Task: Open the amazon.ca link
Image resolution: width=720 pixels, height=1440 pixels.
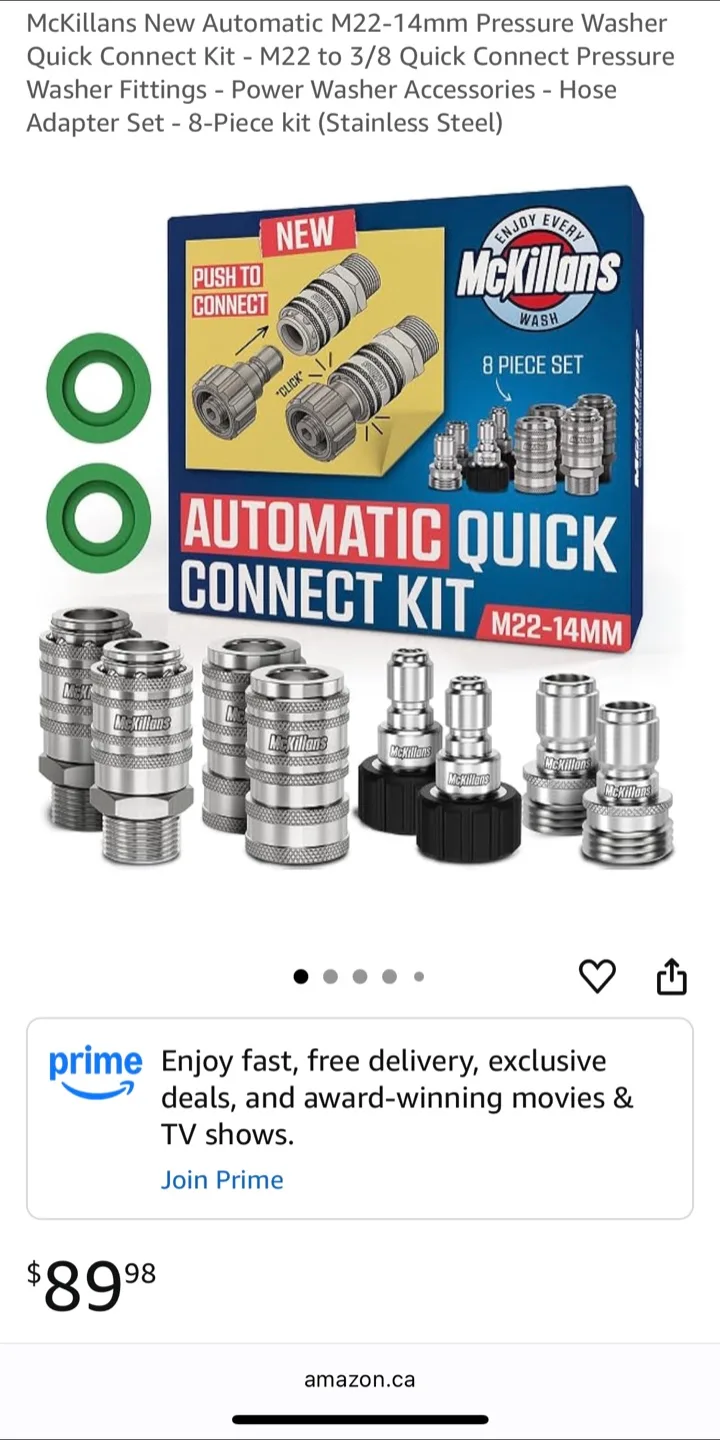Action: coord(359,1379)
